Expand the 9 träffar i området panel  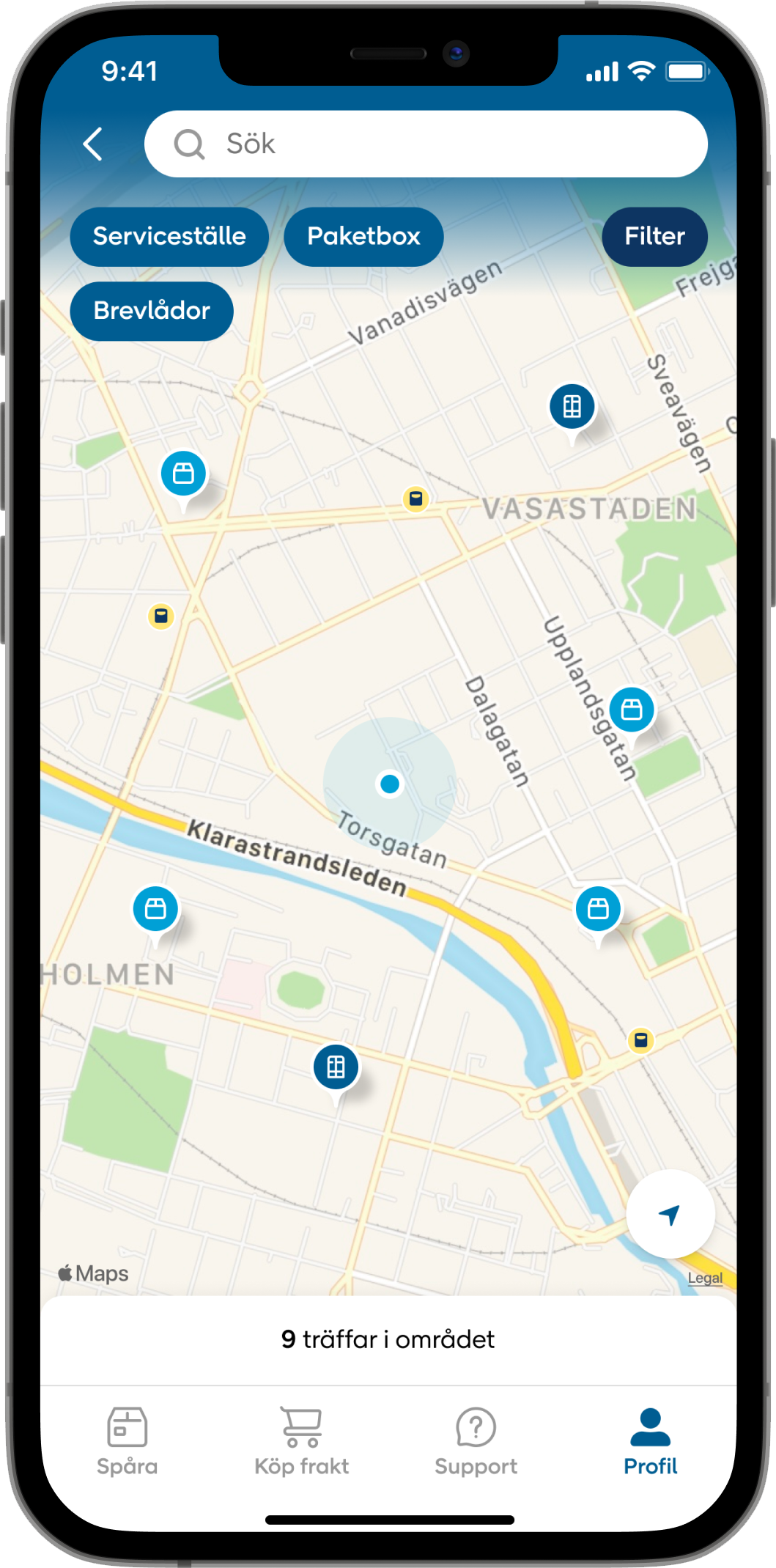pyautogui.click(x=388, y=1339)
